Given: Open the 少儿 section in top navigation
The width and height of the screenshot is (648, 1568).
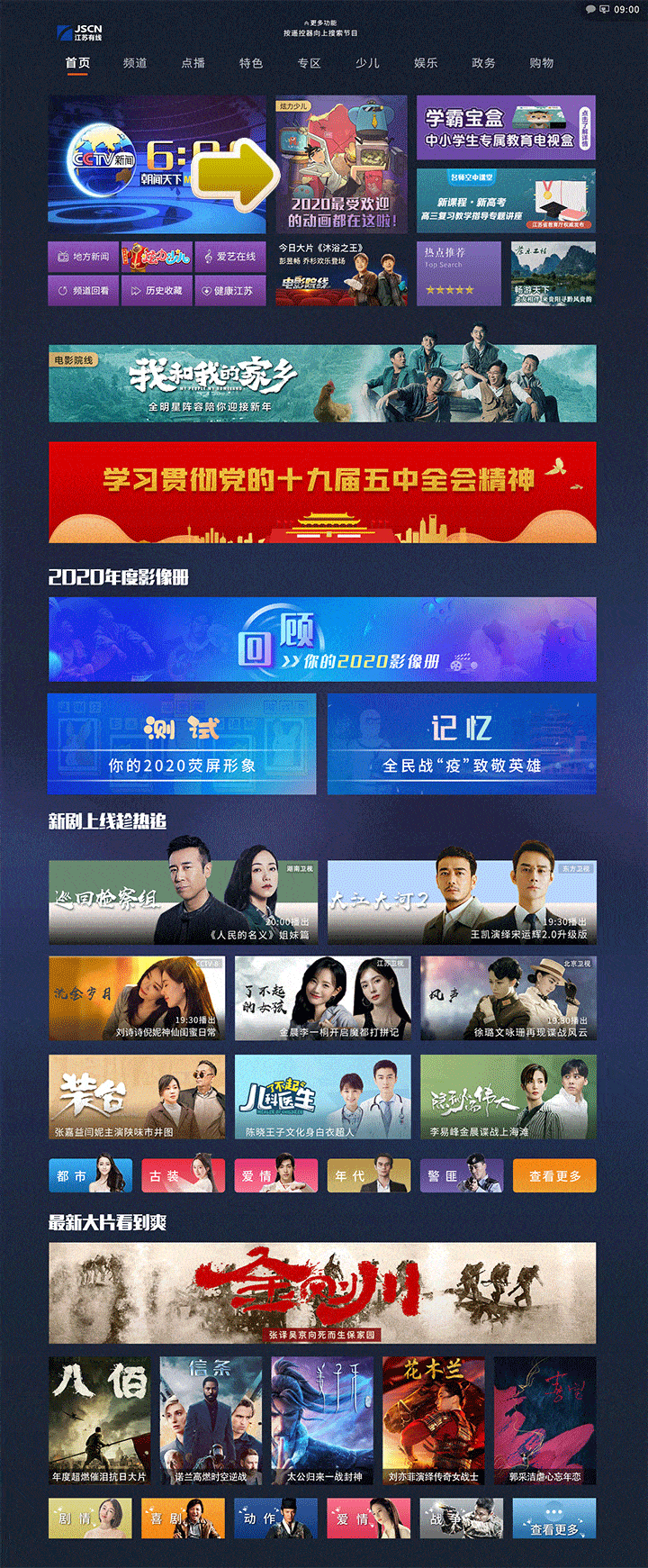Looking at the screenshot, I should click(366, 63).
